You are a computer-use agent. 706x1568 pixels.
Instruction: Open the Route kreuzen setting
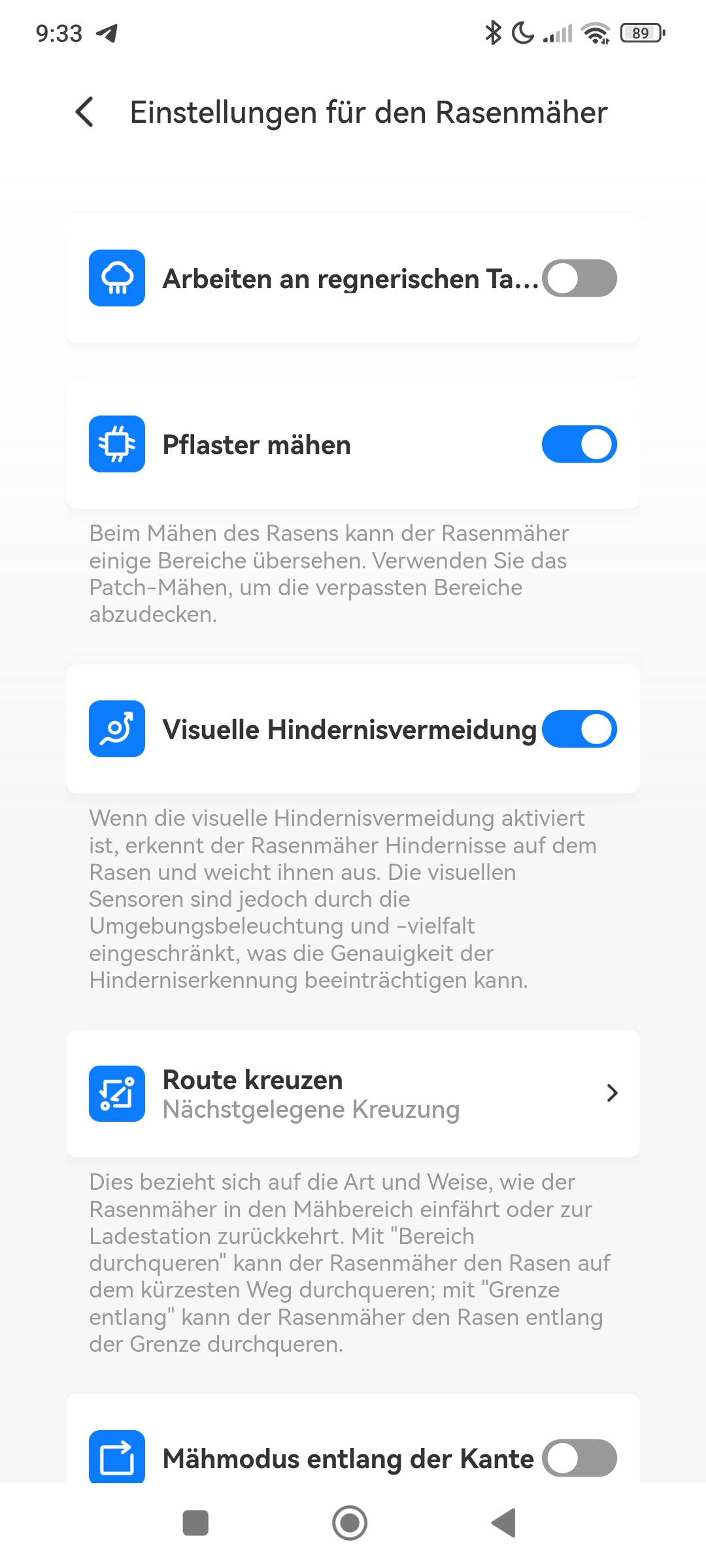[353, 1094]
